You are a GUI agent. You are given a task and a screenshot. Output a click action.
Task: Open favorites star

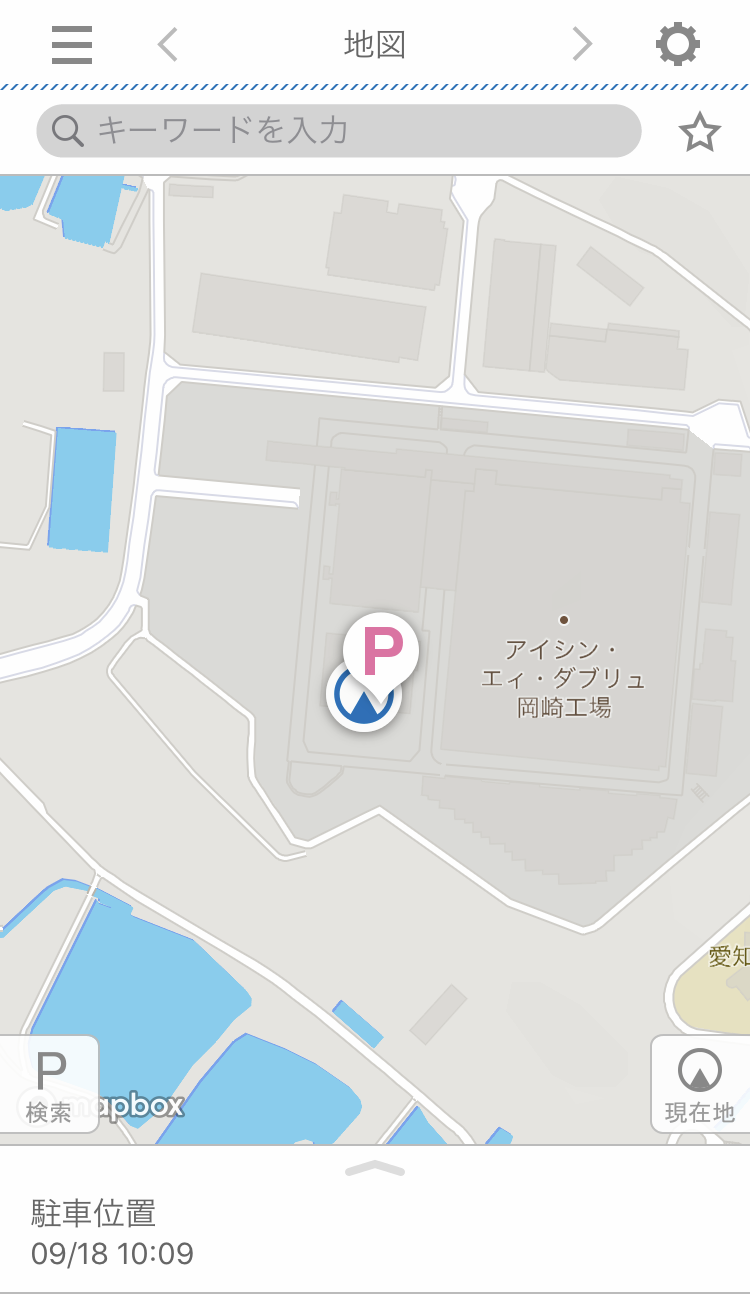699,132
